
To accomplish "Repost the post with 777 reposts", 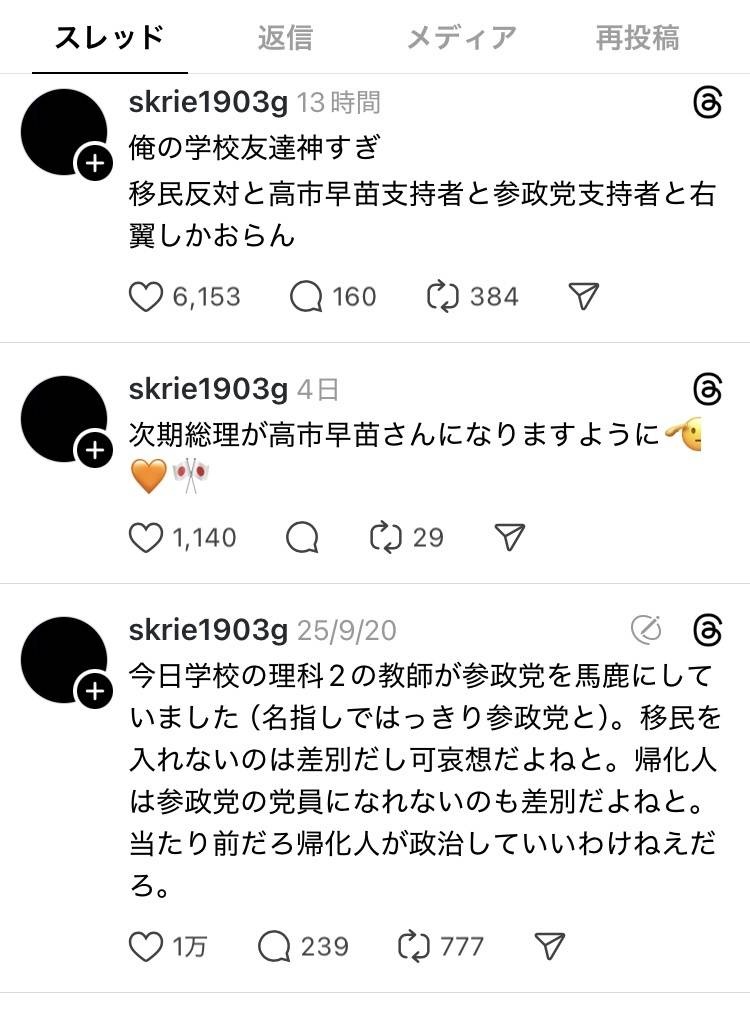I will [x=413, y=946].
